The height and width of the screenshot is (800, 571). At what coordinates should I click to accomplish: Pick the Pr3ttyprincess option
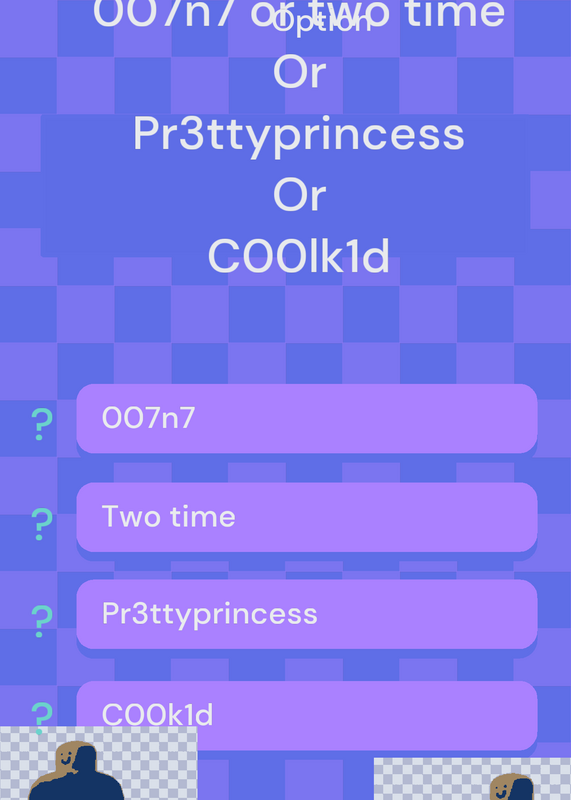pos(307,614)
